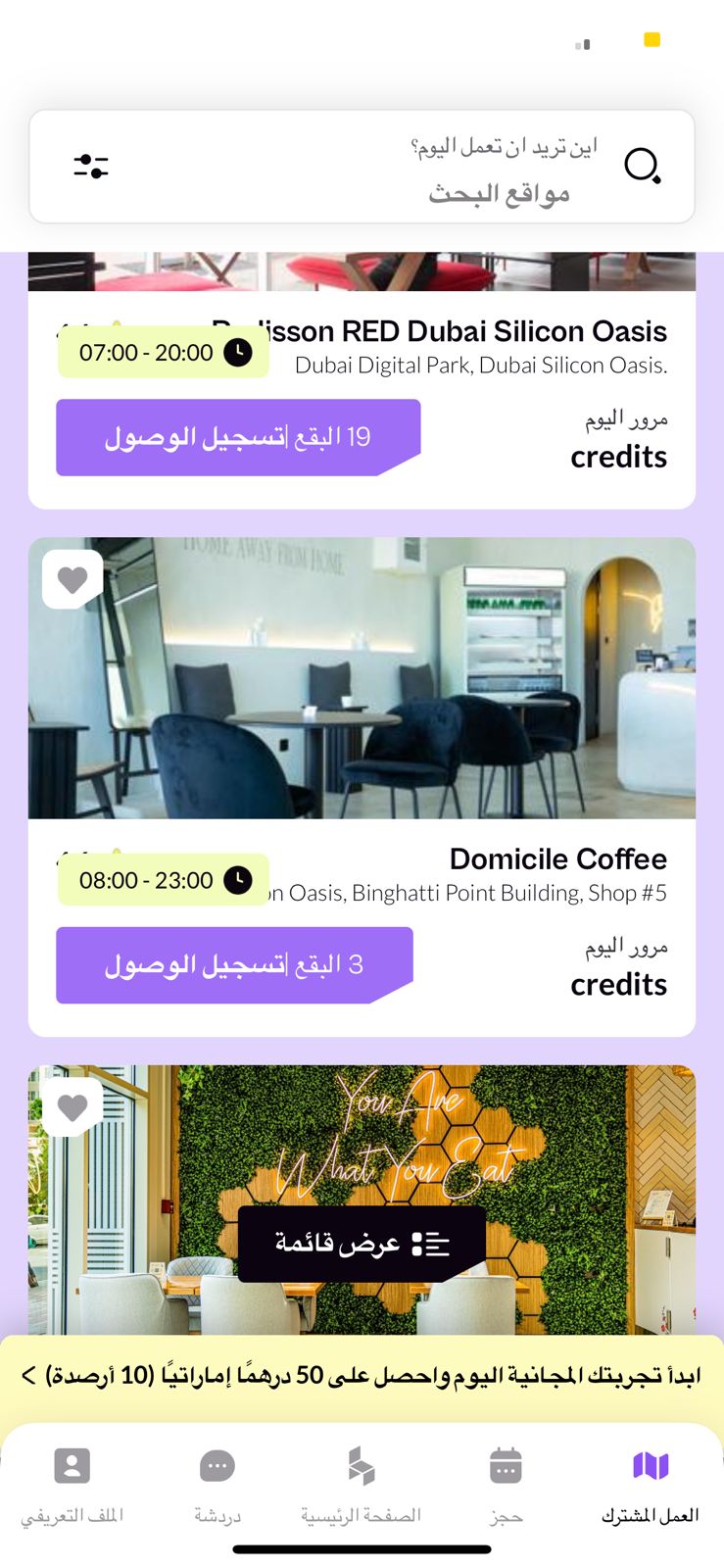The width and height of the screenshot is (724, 1568).
Task: Switch to the الملف التعريفي profile tab
Action: pyautogui.click(x=72, y=1486)
